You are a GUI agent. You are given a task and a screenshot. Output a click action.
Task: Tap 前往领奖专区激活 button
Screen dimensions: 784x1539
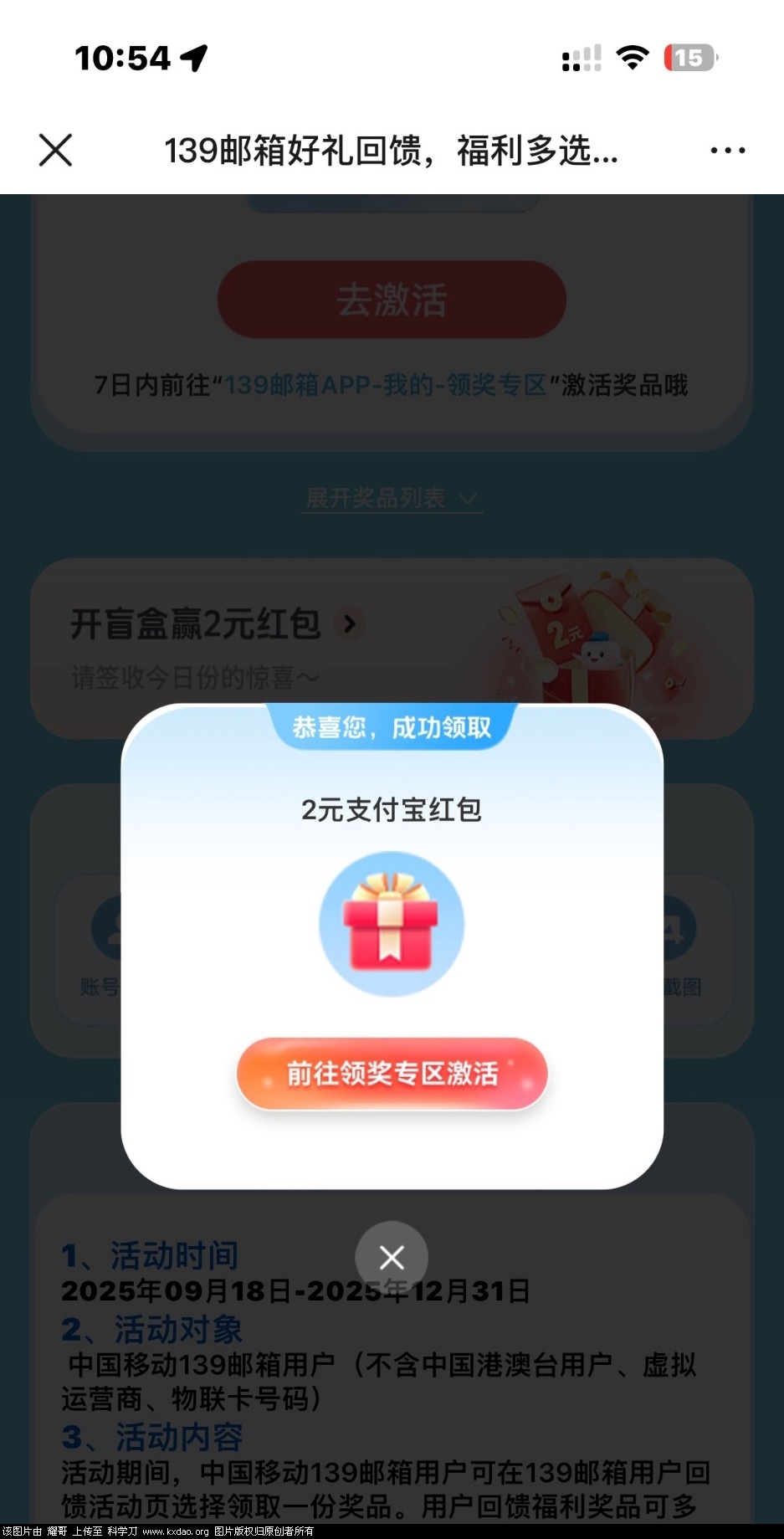click(392, 1074)
